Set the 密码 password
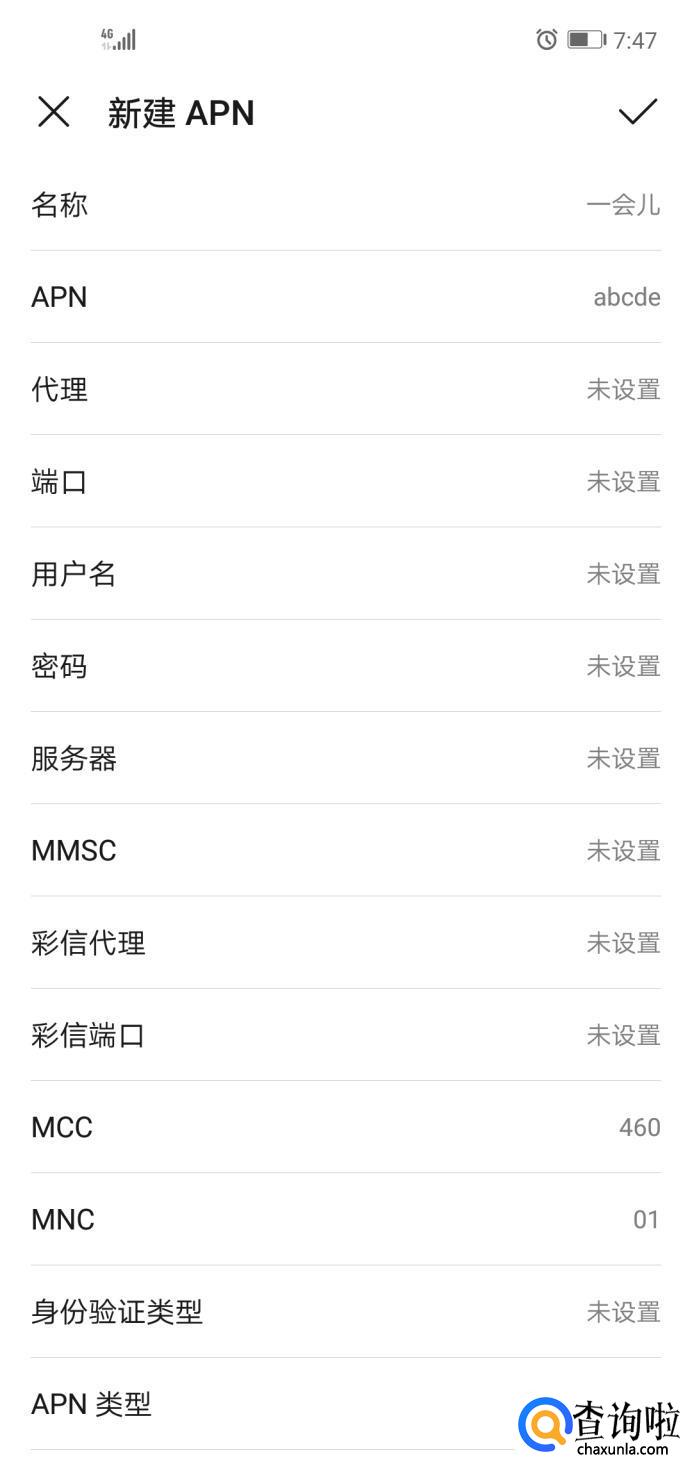Screen dimensions: 692x1480 tap(345, 666)
